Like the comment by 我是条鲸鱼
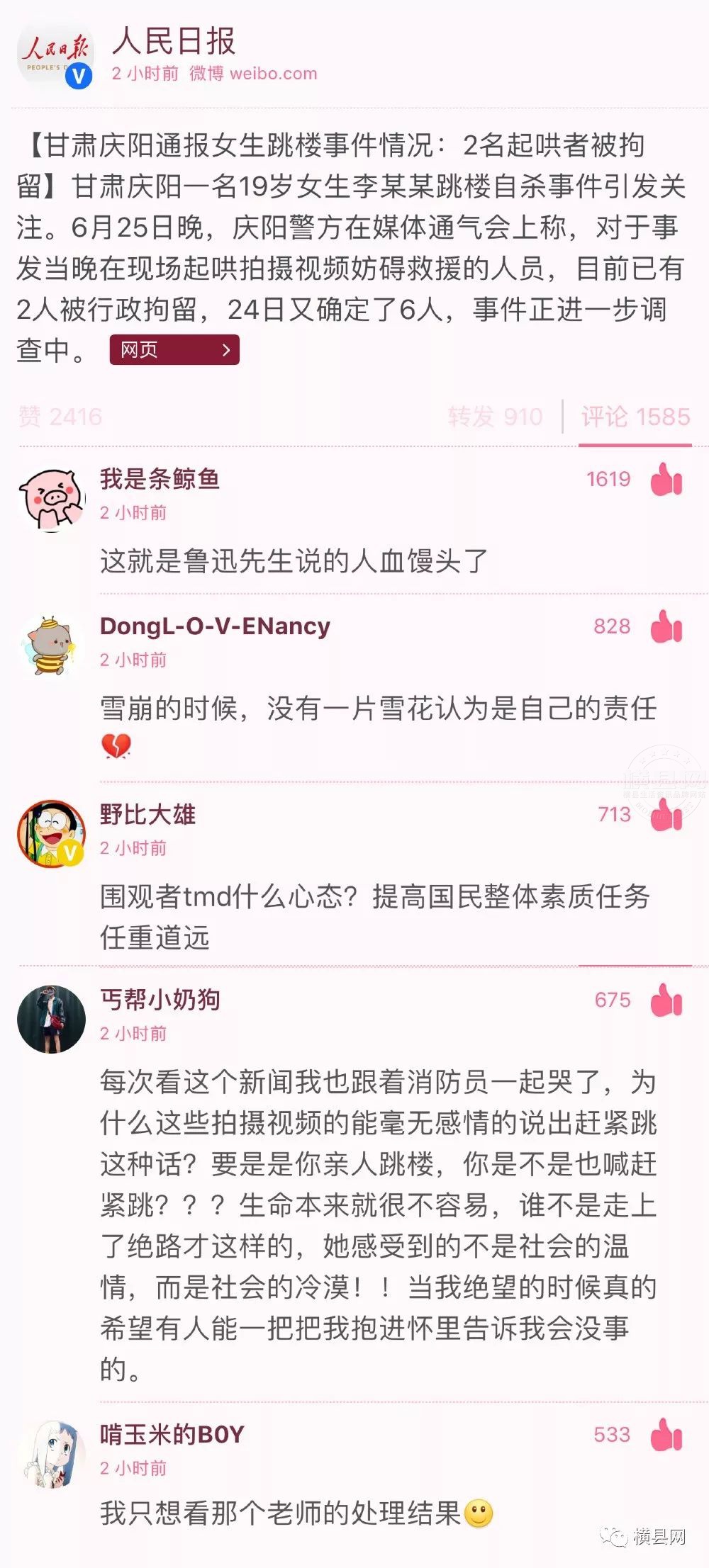709x1568 pixels. point(666,480)
